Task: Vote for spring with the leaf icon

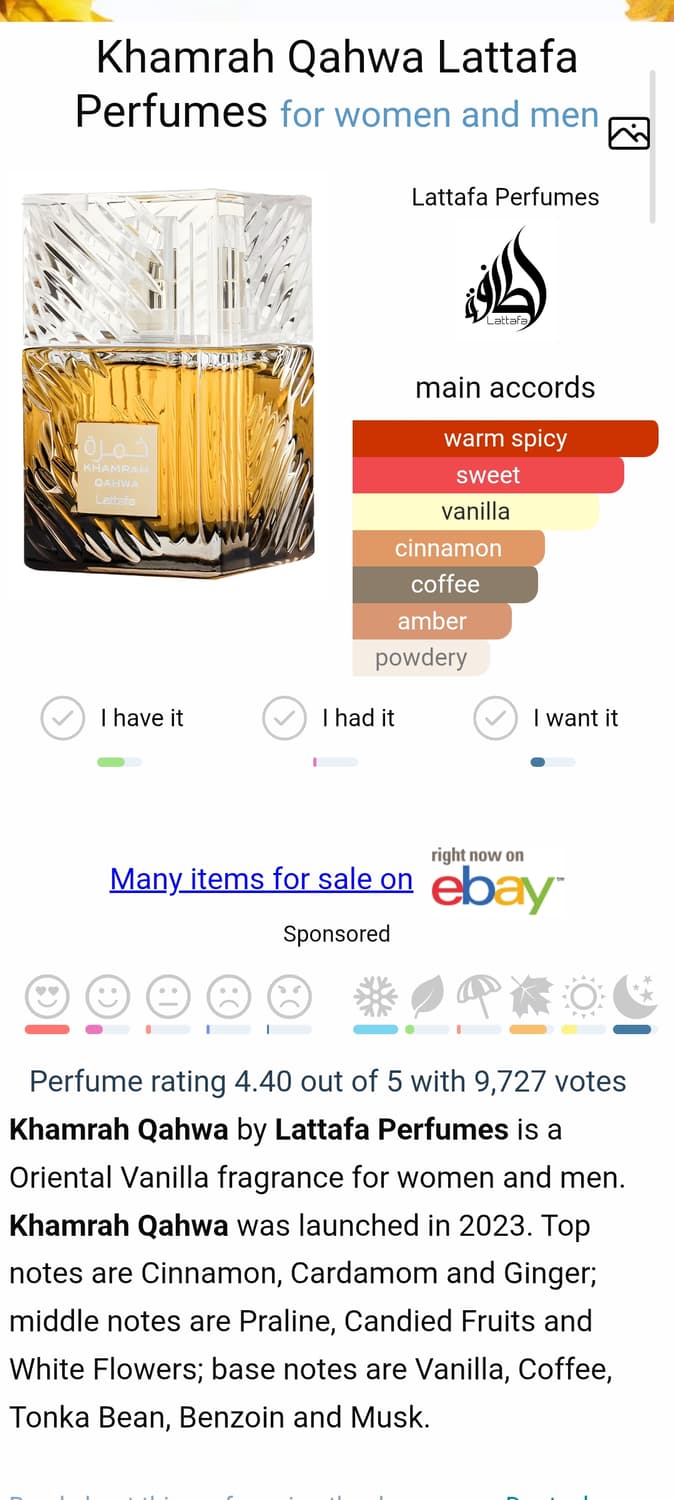Action: pyautogui.click(x=427, y=997)
